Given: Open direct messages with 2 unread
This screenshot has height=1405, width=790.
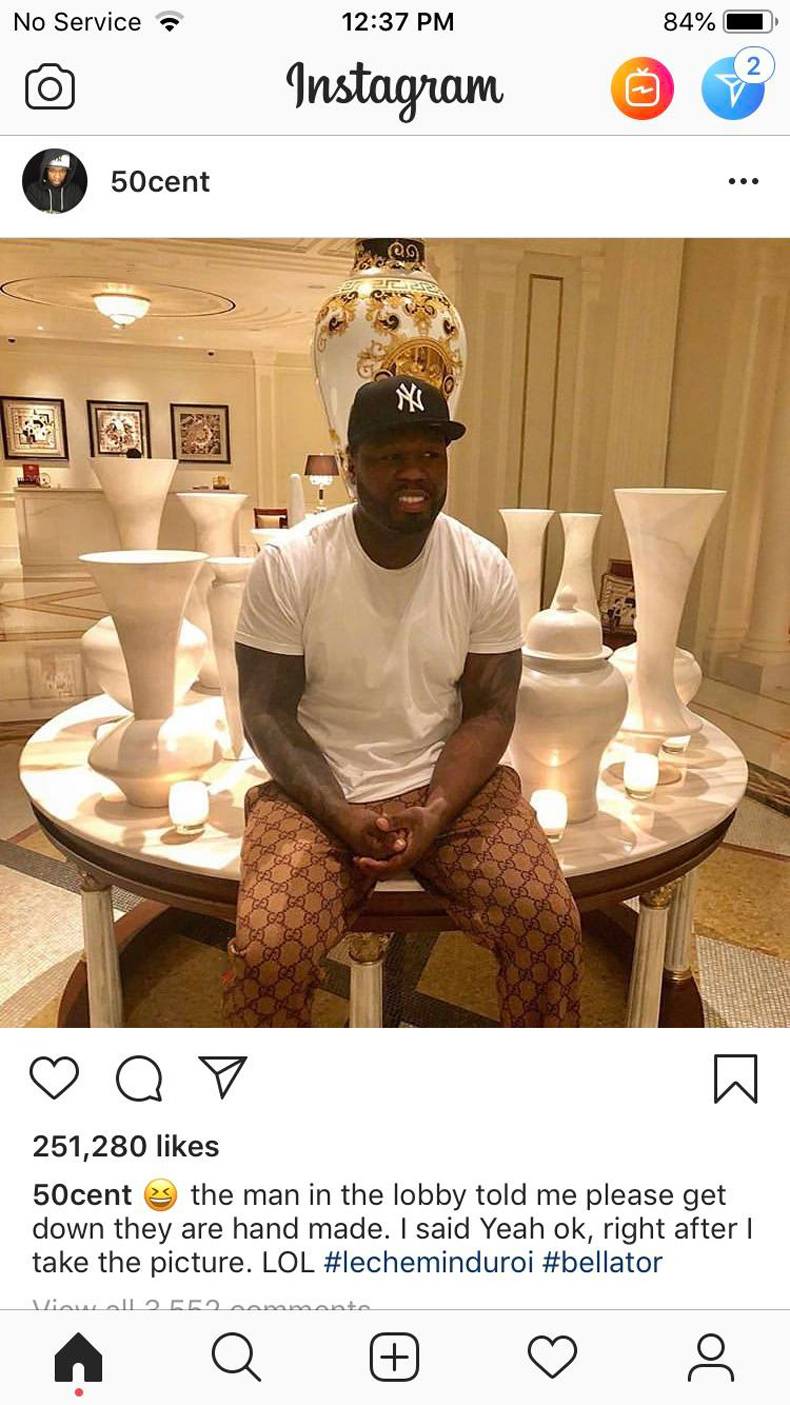Looking at the screenshot, I should (x=732, y=89).
